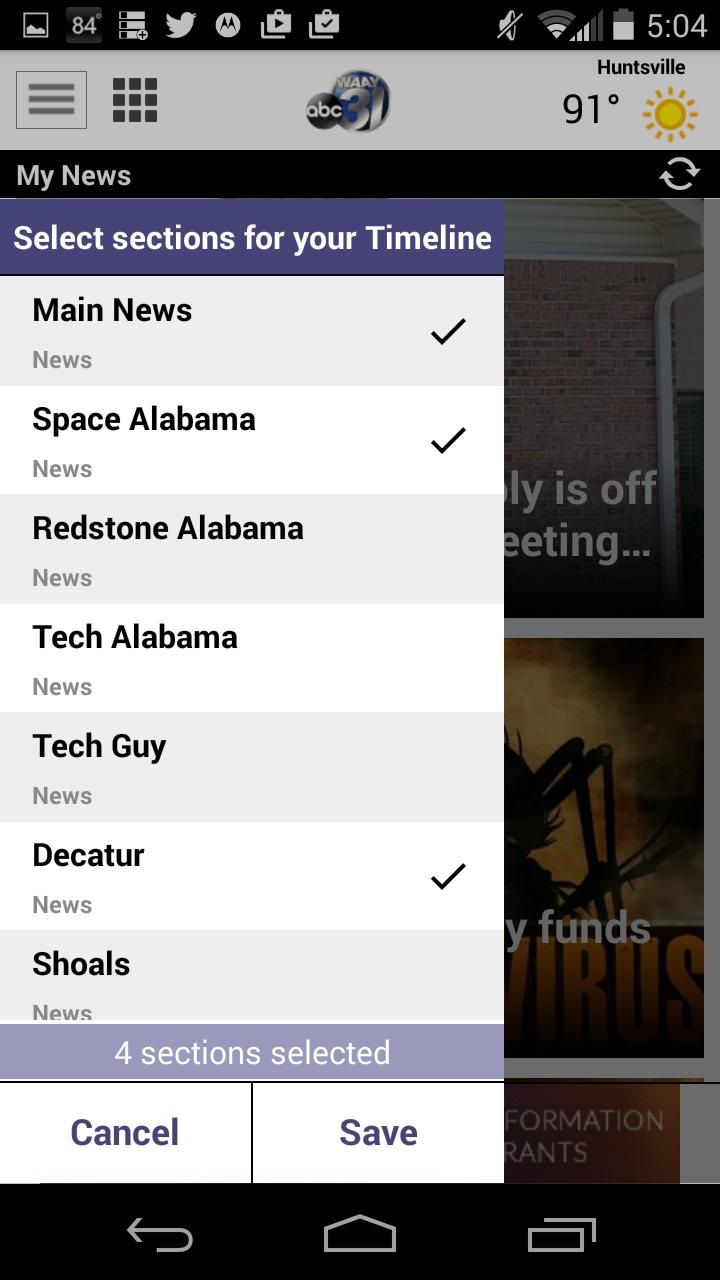Open the grid sections view
Viewport: 720px width, 1280px height.
[x=135, y=100]
